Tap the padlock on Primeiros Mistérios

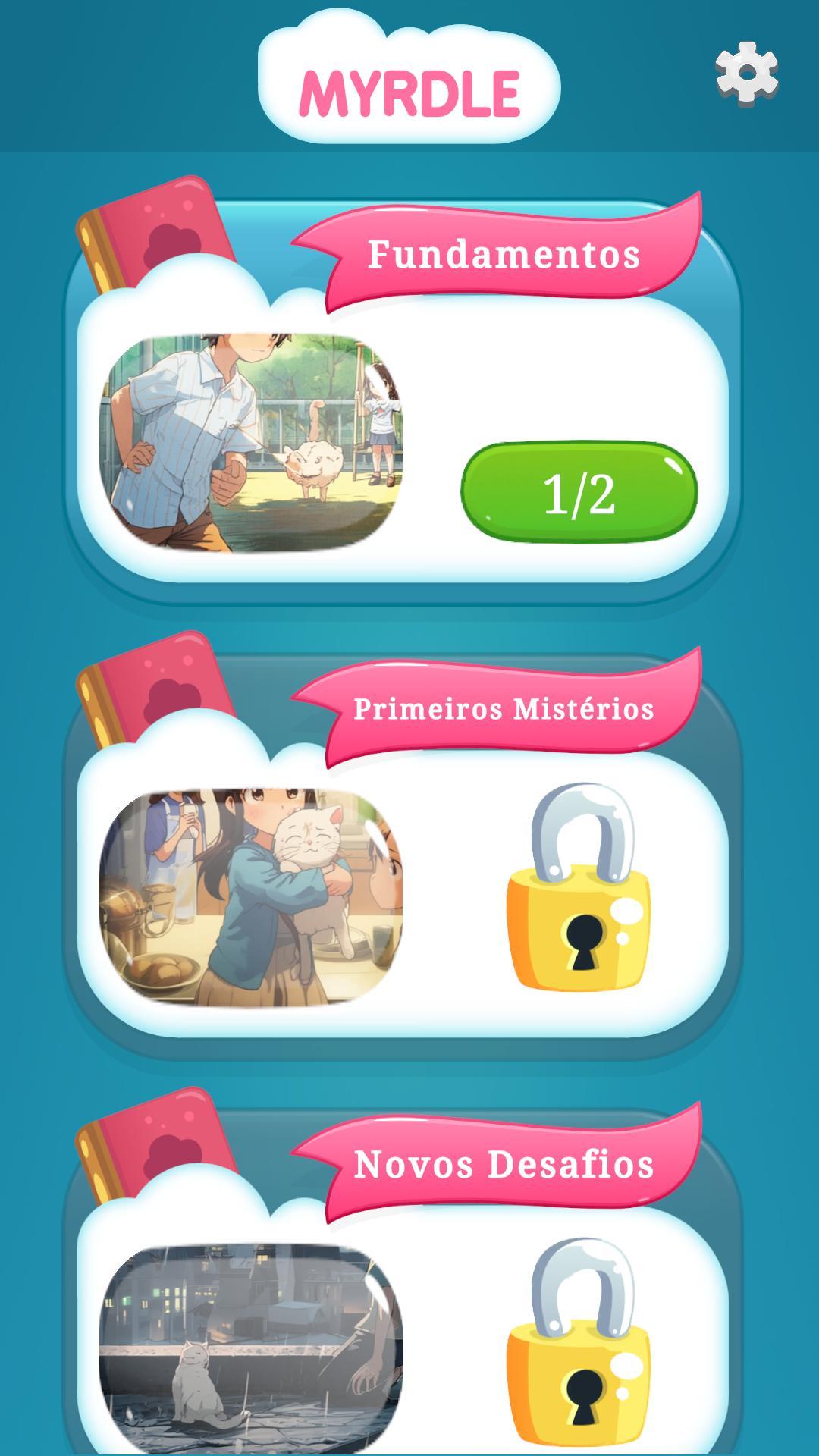click(x=579, y=887)
